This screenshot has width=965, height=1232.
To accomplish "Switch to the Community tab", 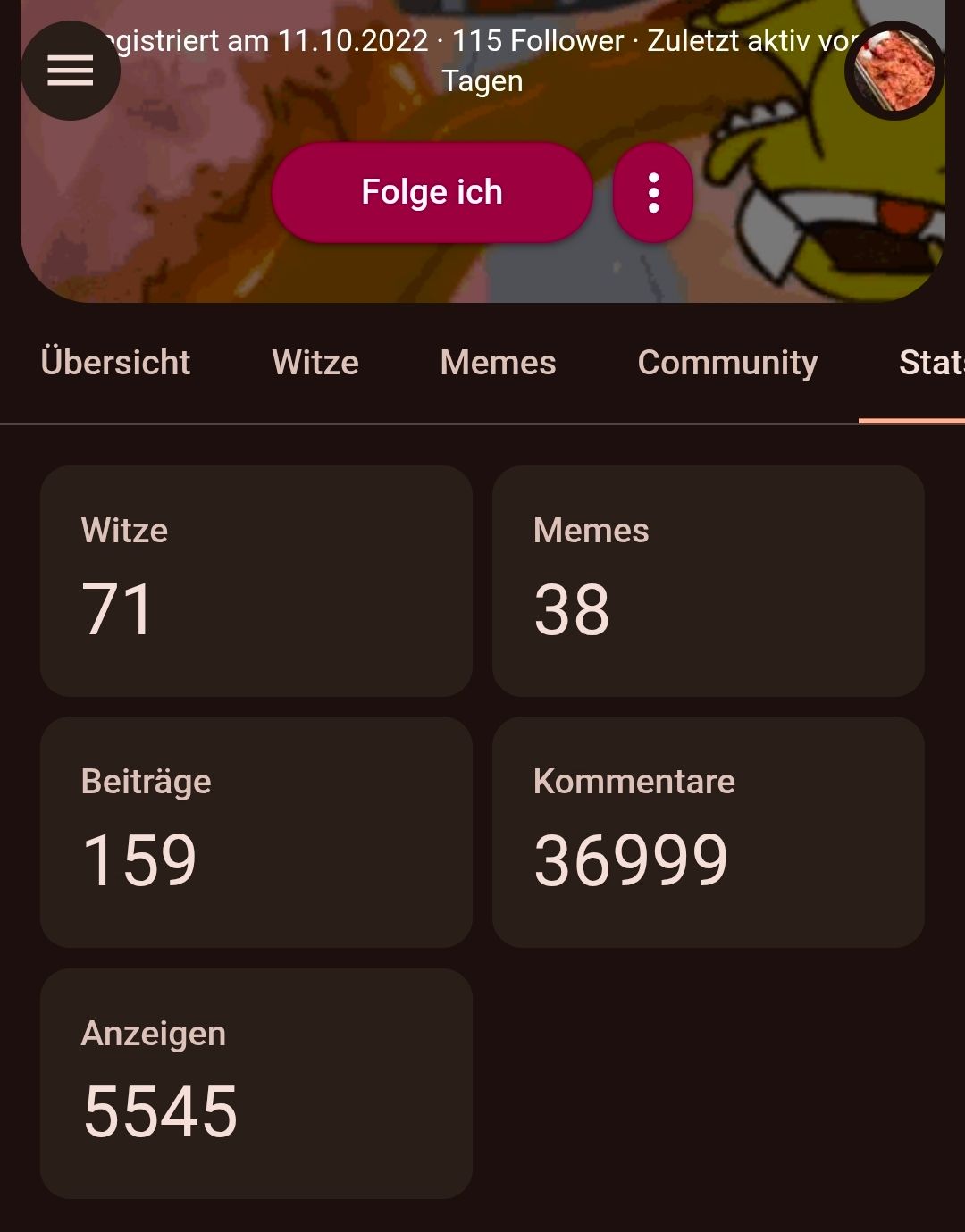I will (727, 363).
